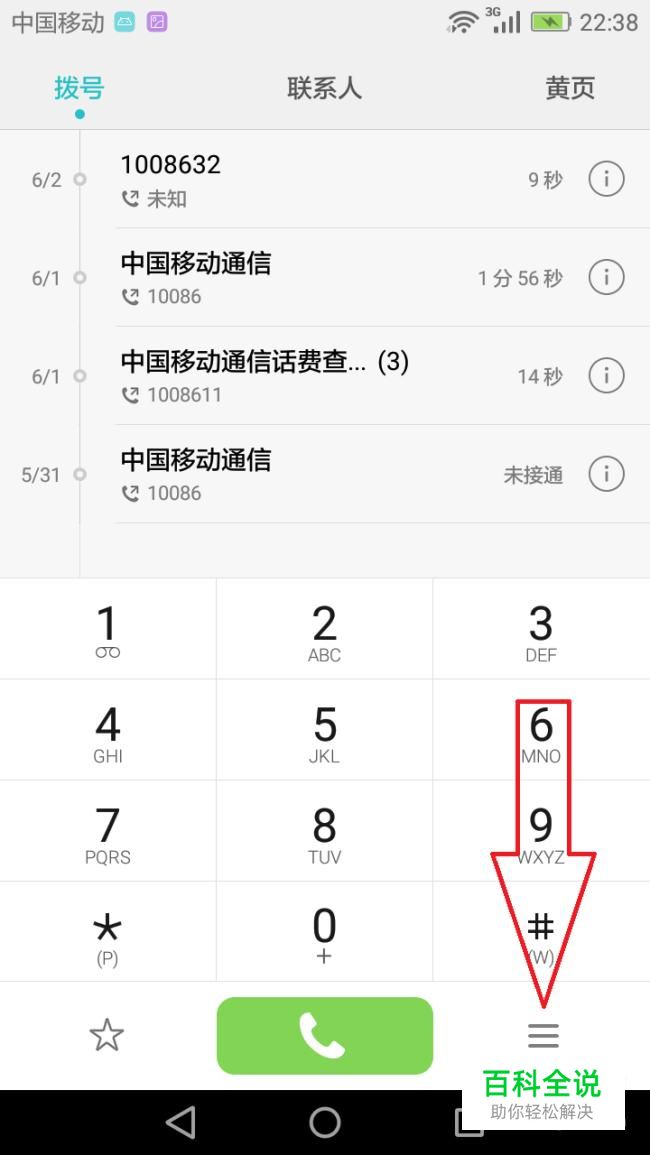Dial digit 3 DEF key
This screenshot has width=650, height=1155.
point(541,629)
